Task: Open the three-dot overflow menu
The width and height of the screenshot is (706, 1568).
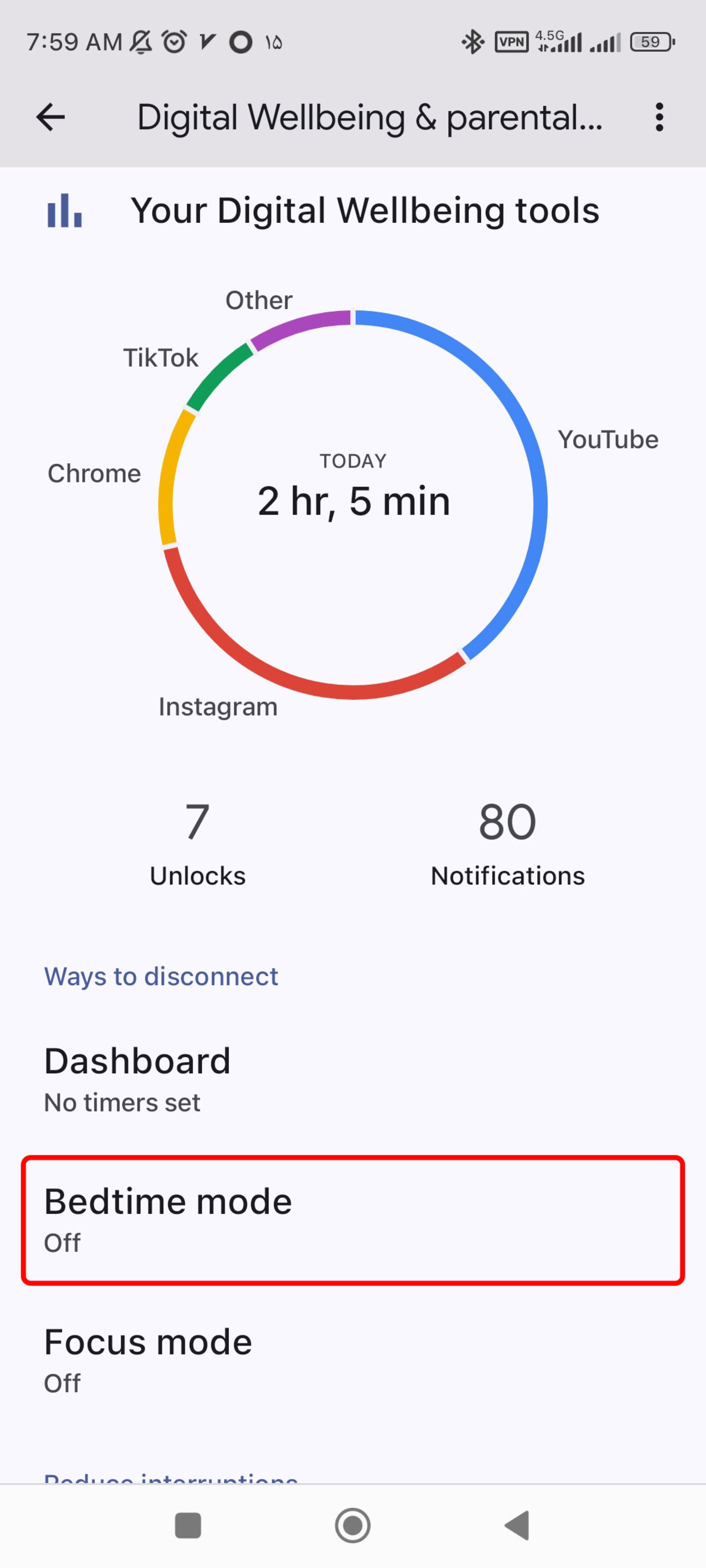Action: (x=659, y=117)
